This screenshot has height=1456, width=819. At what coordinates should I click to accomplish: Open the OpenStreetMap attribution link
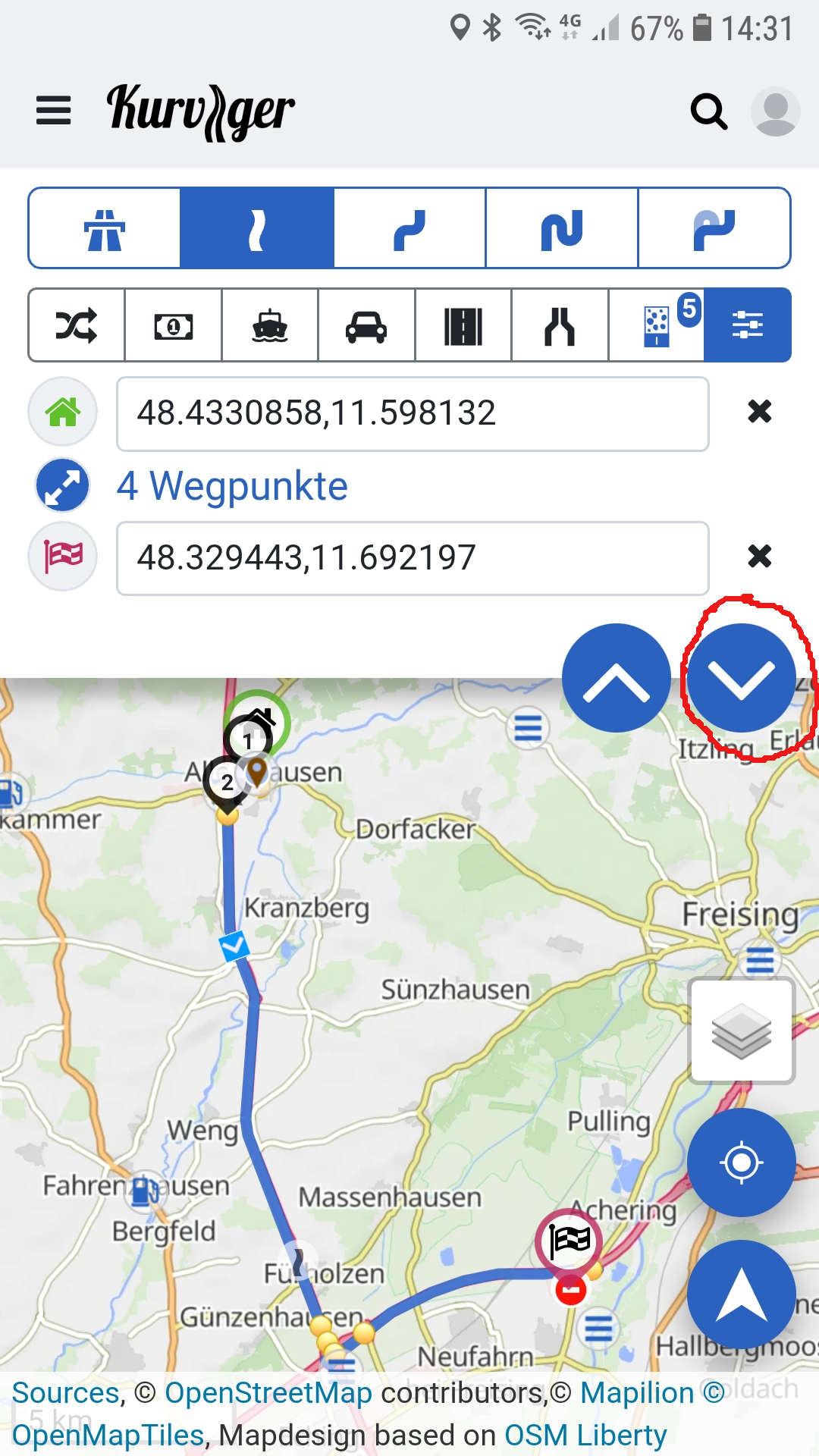coord(268,1393)
